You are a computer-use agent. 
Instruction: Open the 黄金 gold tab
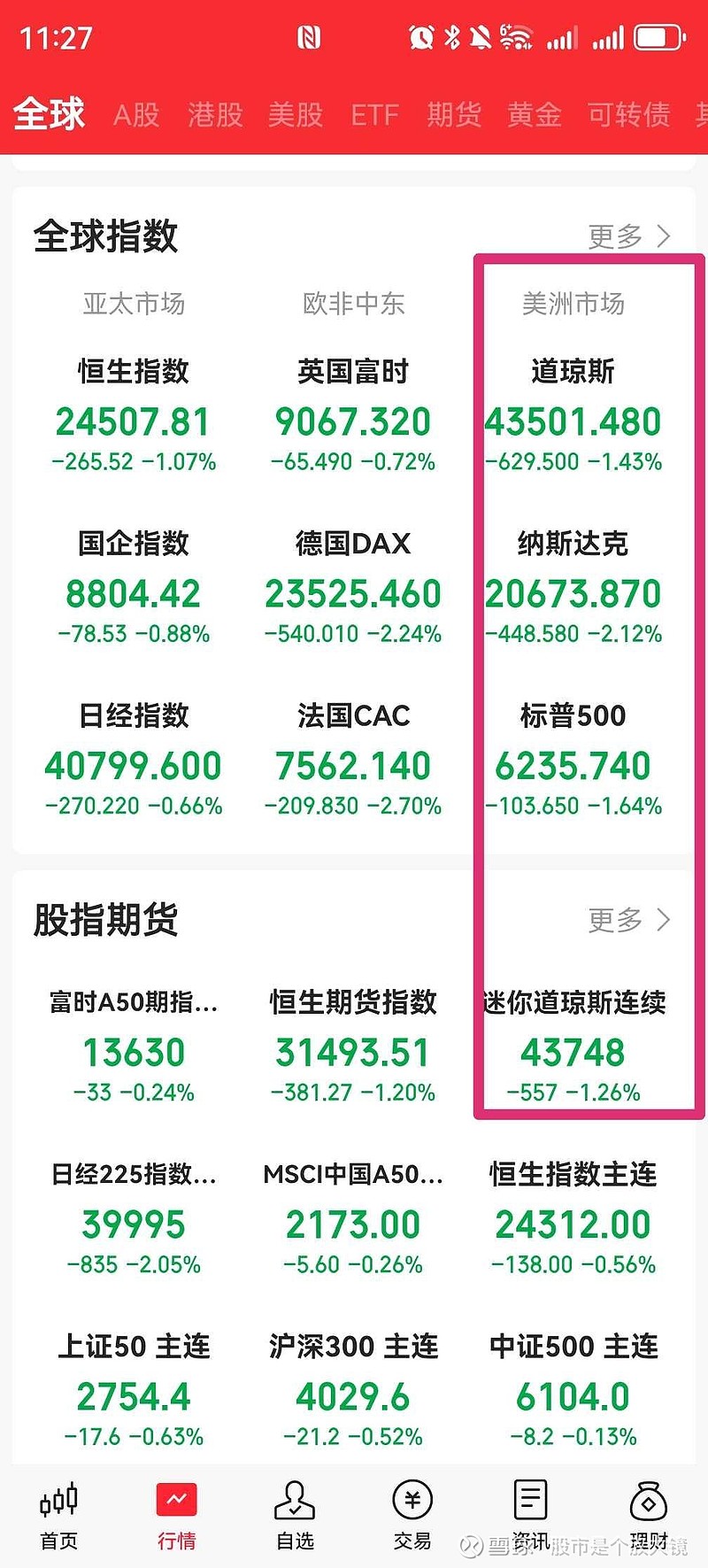click(x=533, y=114)
